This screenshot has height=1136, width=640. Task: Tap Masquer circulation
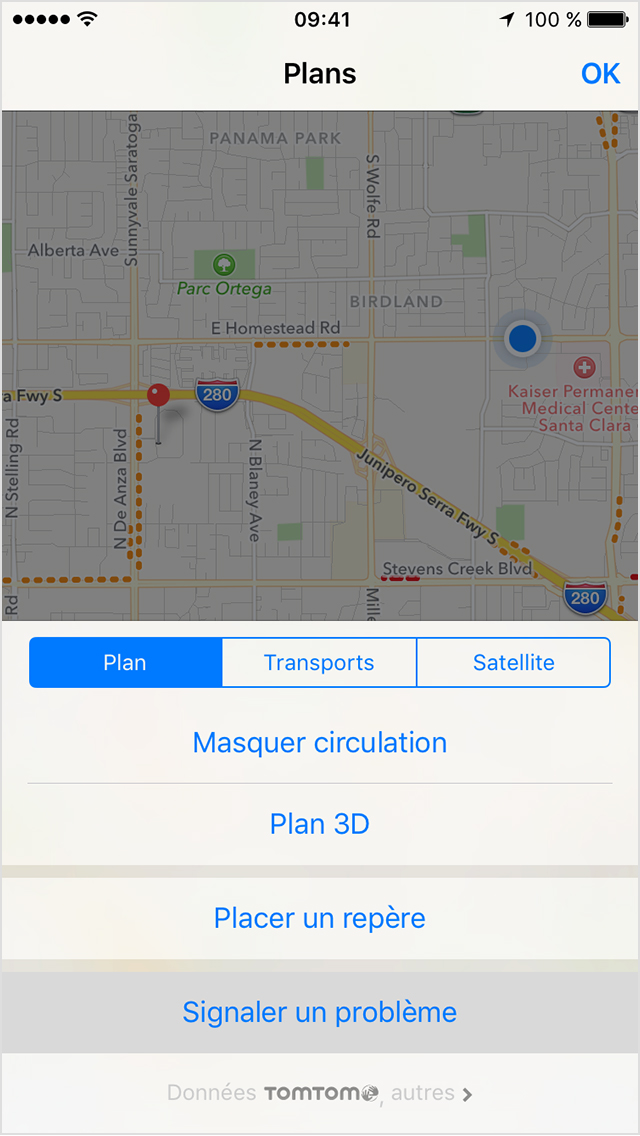[320, 743]
